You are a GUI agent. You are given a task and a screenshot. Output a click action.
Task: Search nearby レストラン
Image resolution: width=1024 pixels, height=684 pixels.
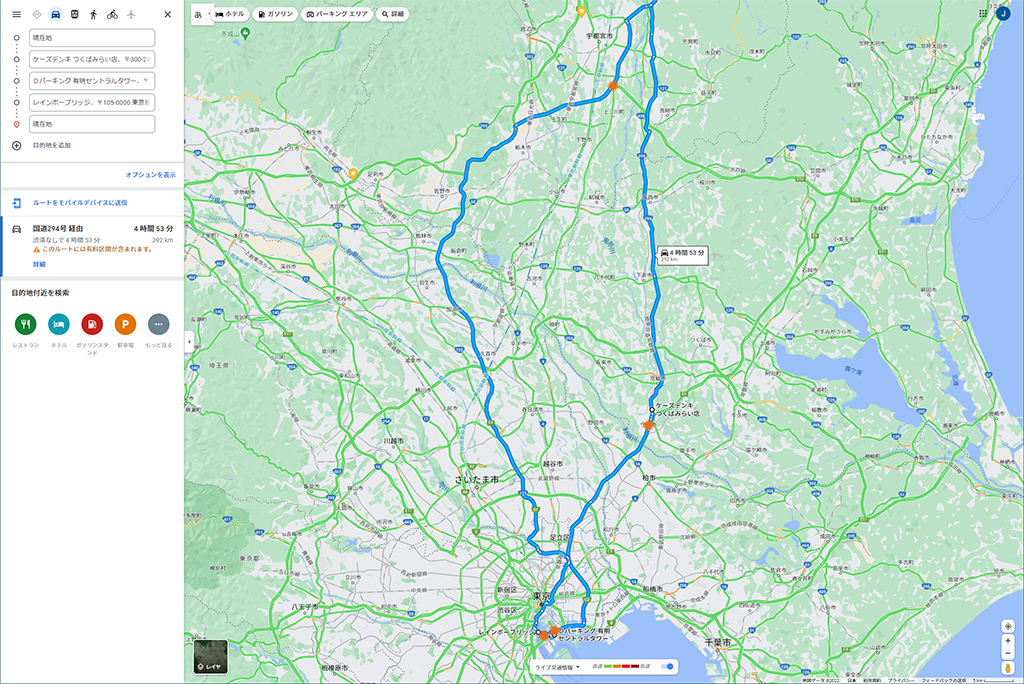pyautogui.click(x=25, y=324)
